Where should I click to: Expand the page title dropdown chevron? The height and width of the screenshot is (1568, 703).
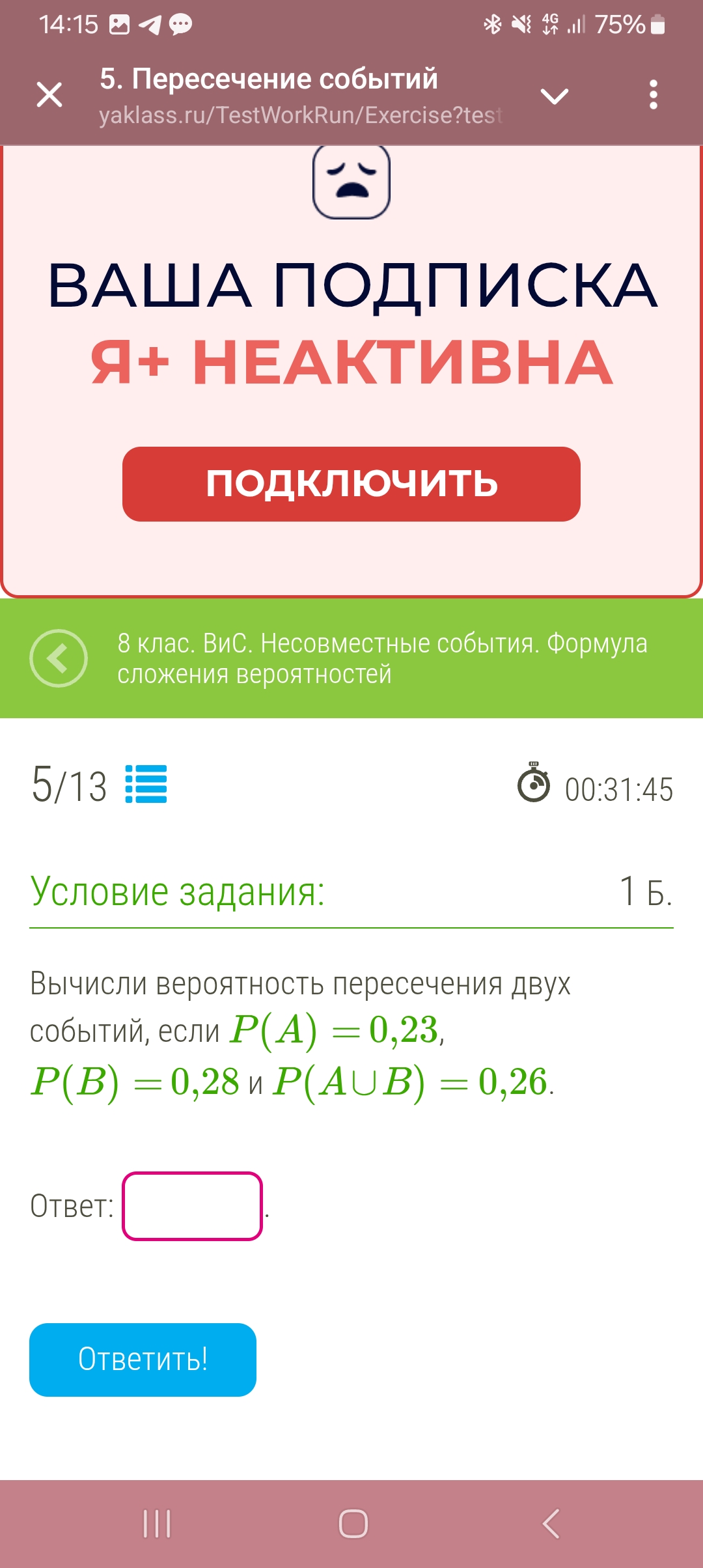555,96
